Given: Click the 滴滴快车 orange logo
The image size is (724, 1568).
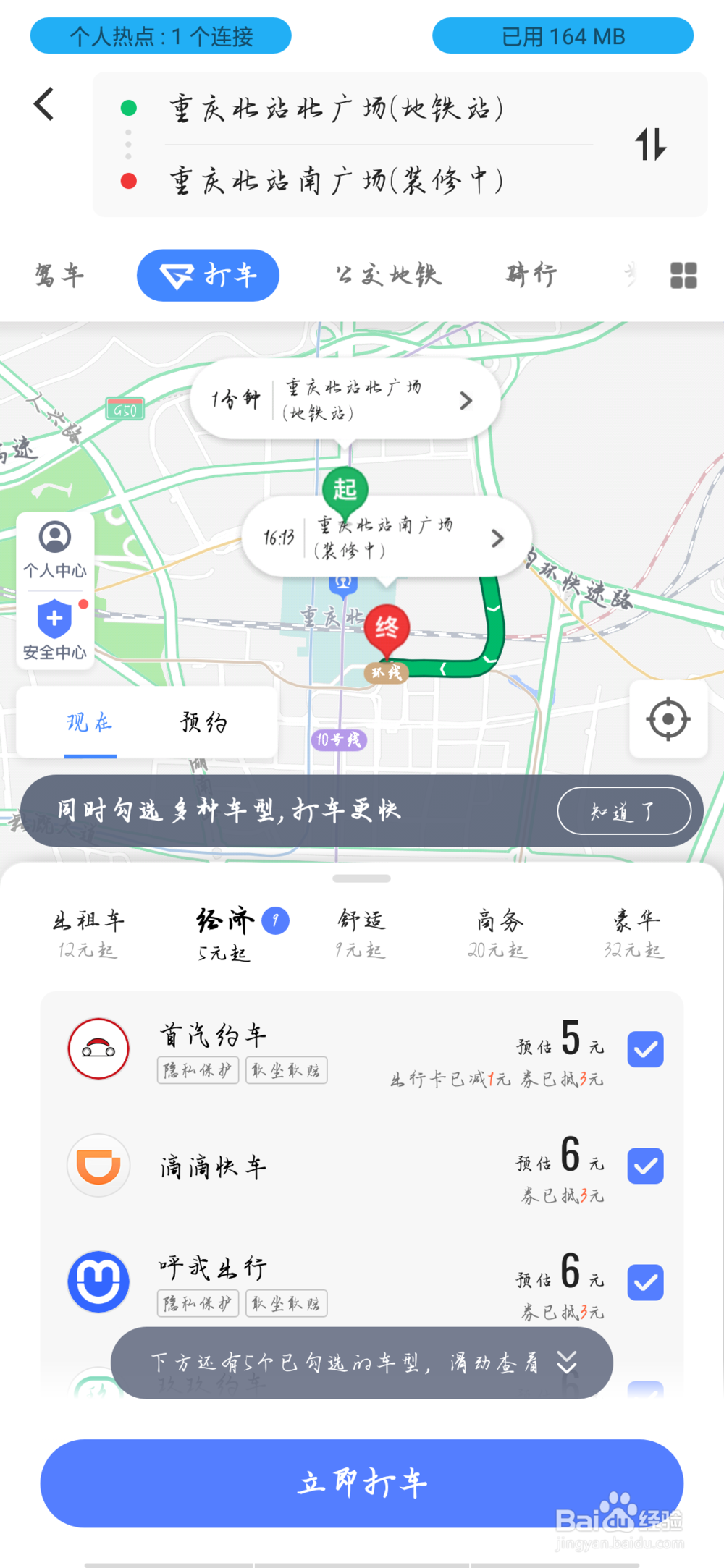Looking at the screenshot, I should point(98,1166).
